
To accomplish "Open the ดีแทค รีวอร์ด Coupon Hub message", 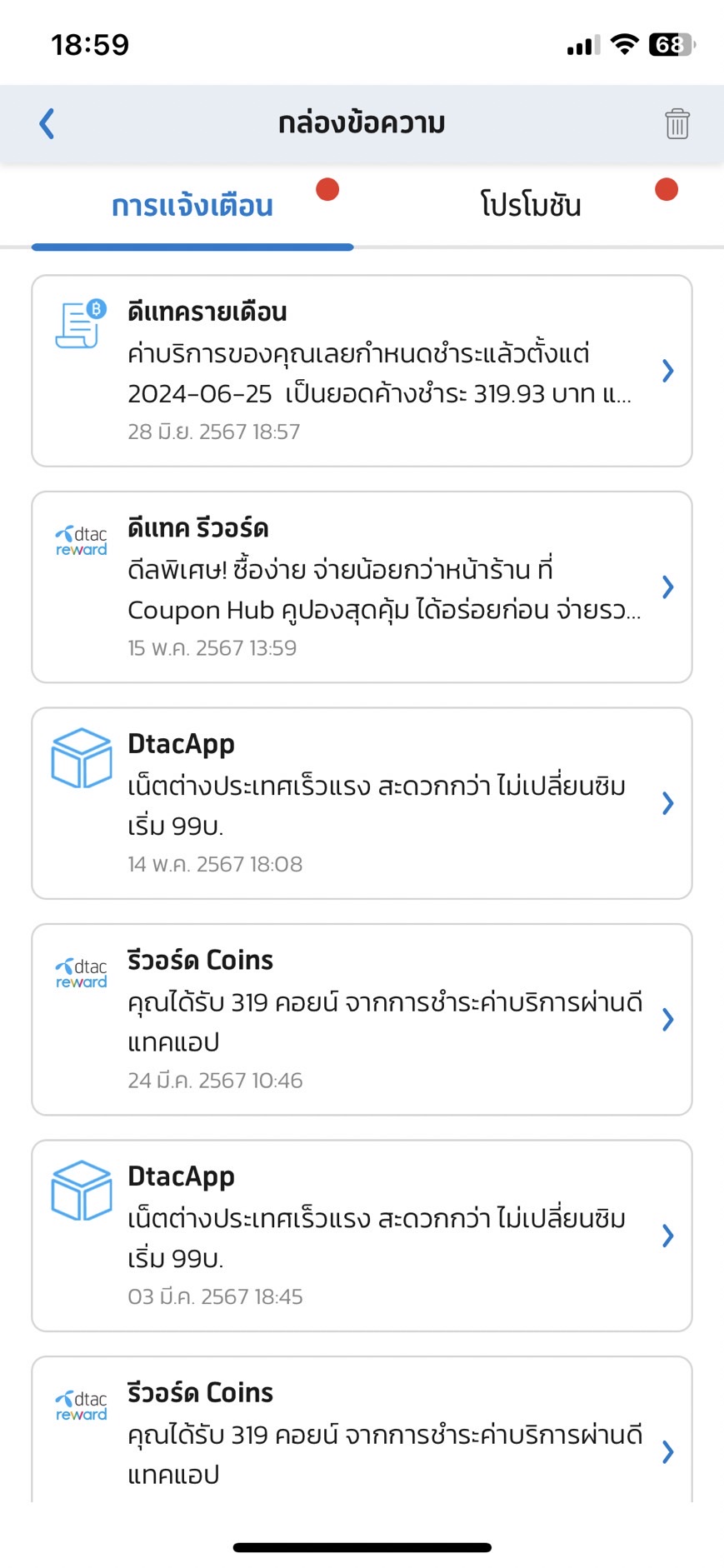I will tap(362, 587).
